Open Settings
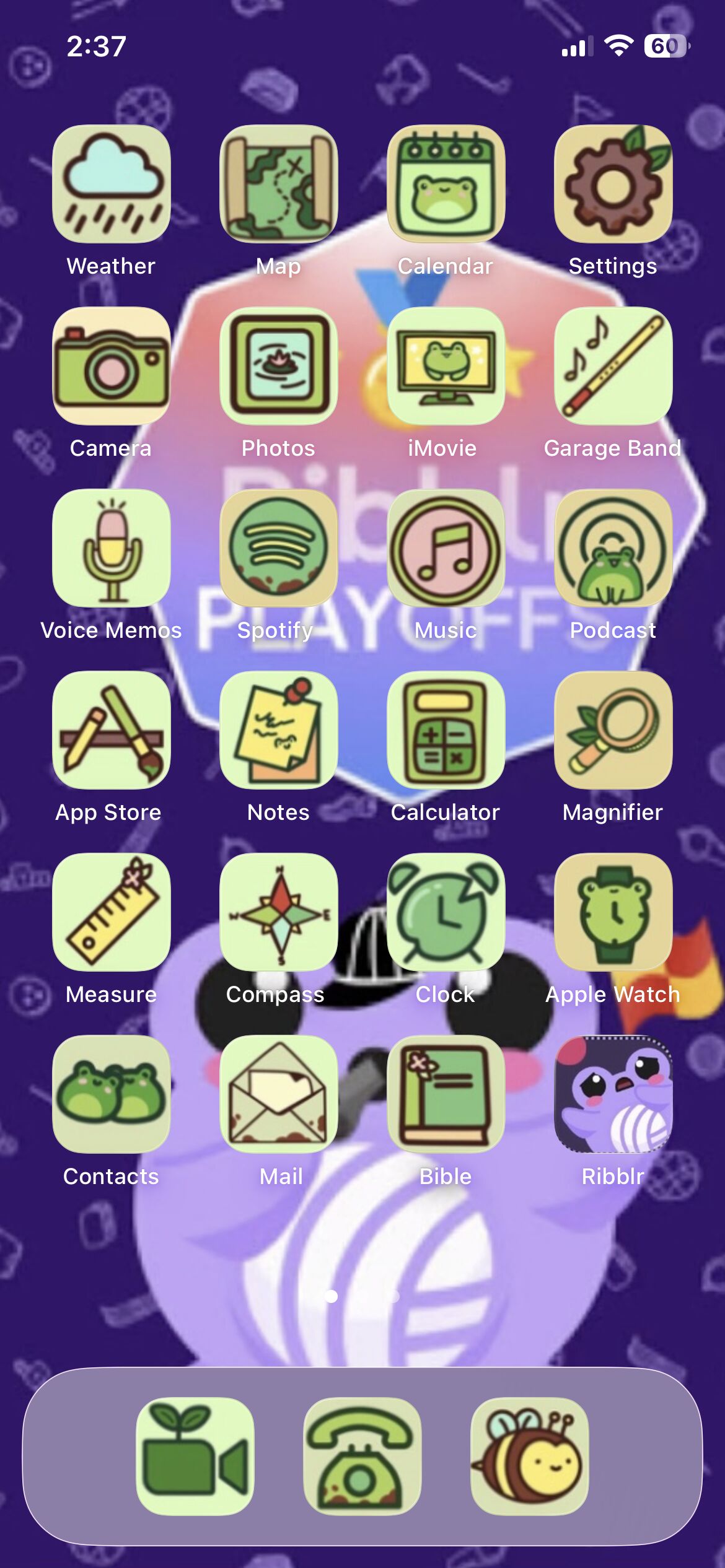This screenshot has height=1568, width=725. [613, 184]
